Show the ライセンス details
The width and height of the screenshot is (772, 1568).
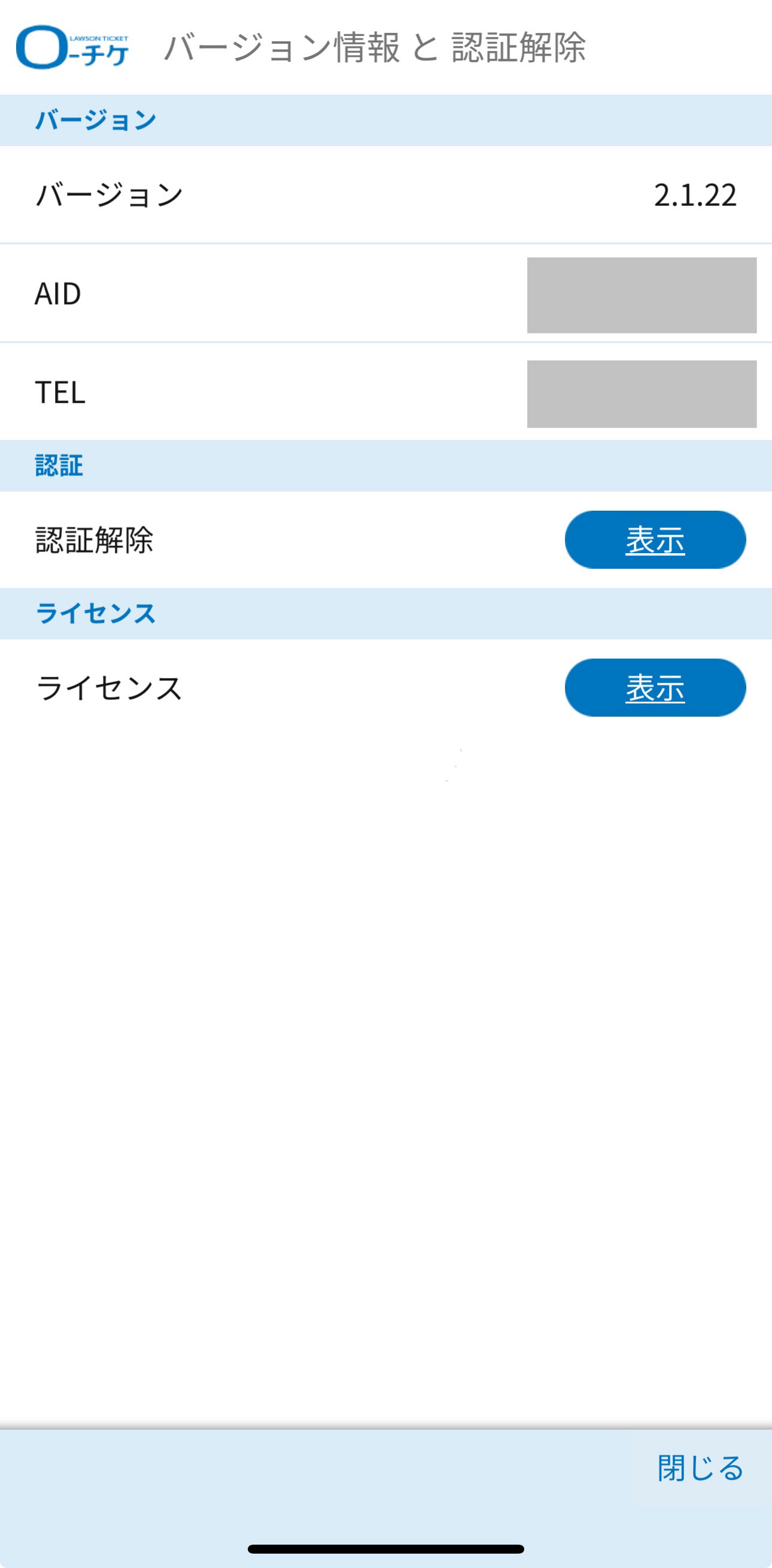pos(655,688)
